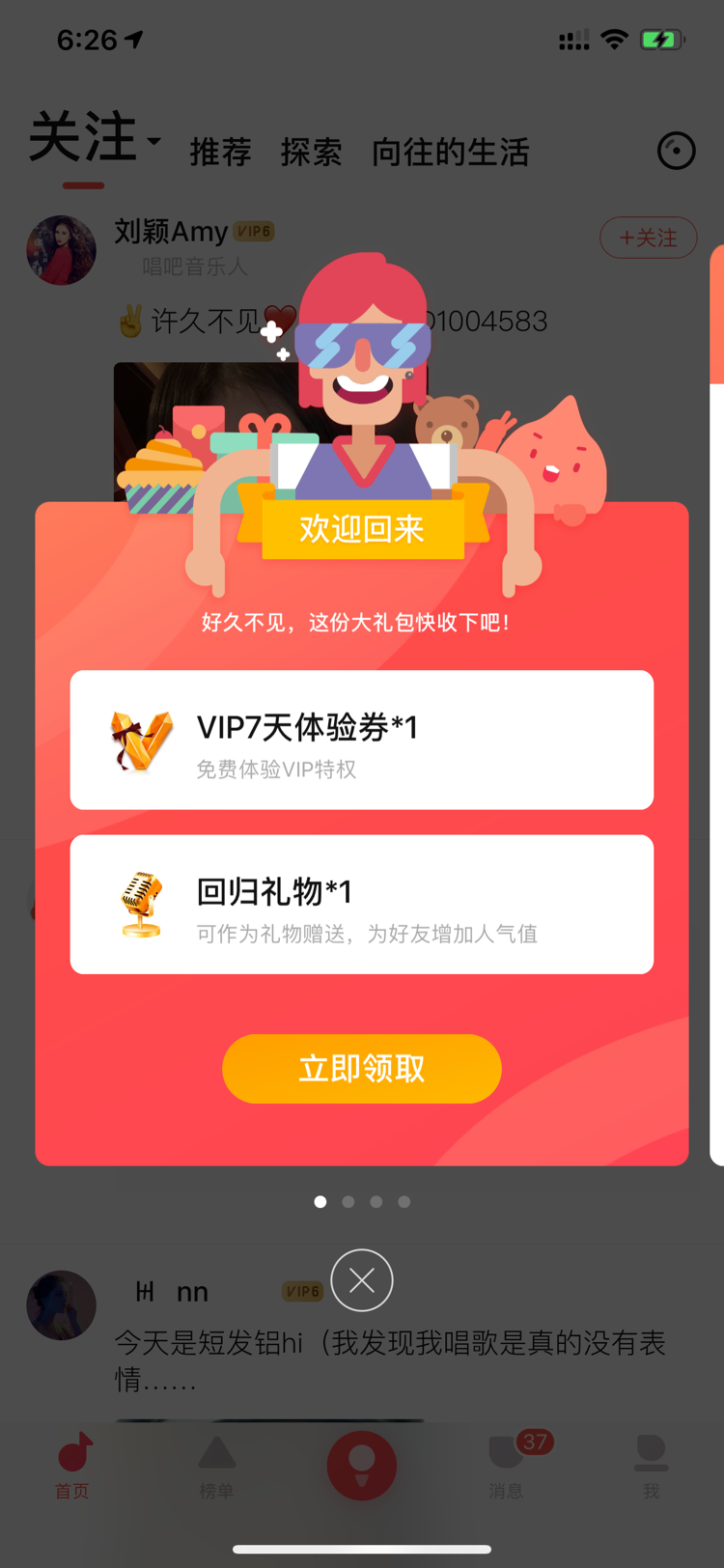Viewport: 724px width, 1568px height.
Task: Open the VIP7天体验券 reward card
Action: (362, 740)
